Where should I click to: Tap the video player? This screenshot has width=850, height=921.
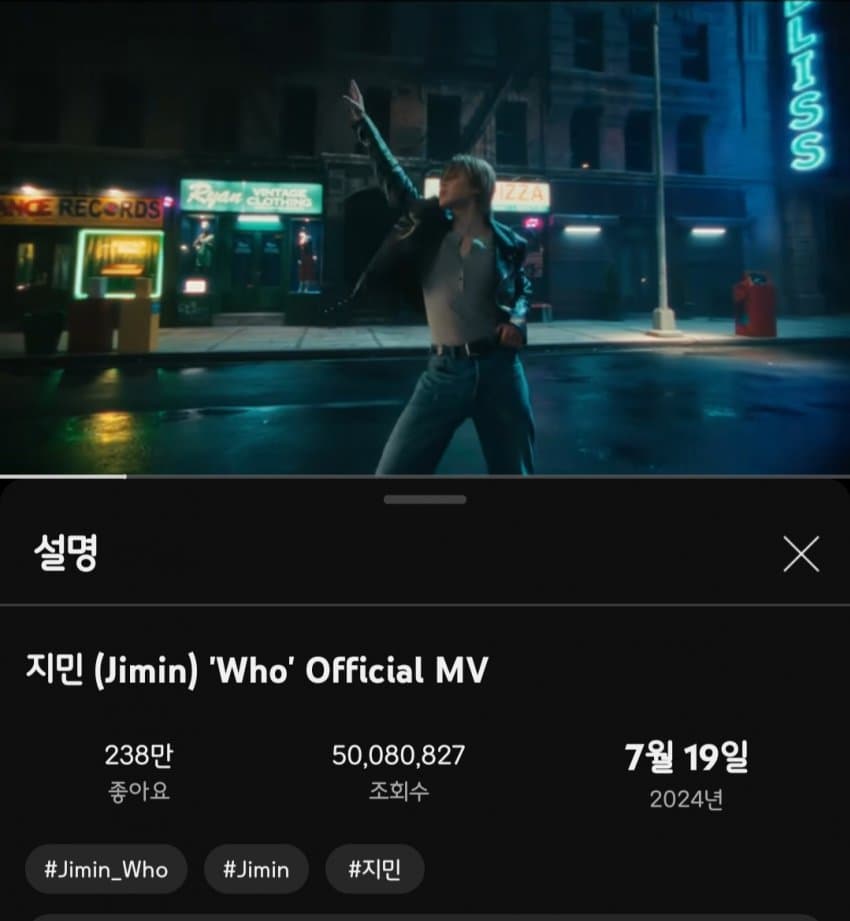point(425,237)
